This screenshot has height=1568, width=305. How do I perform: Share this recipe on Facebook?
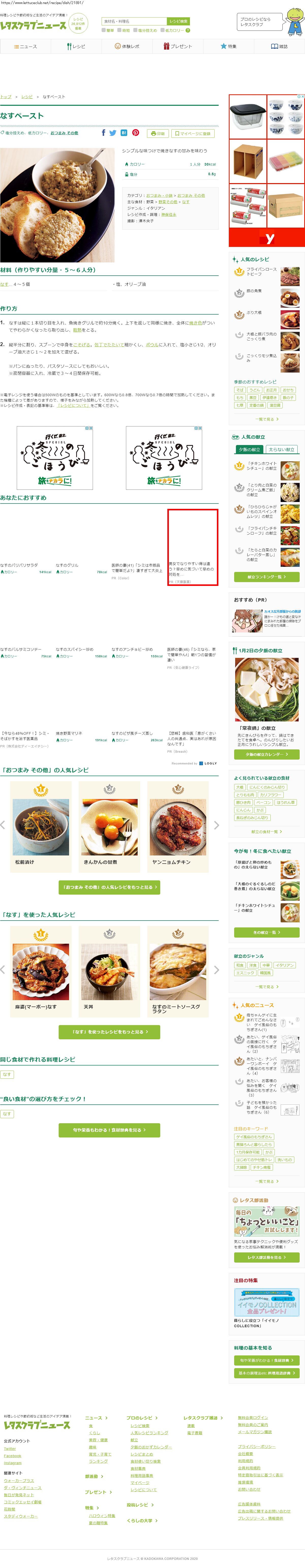(103, 133)
